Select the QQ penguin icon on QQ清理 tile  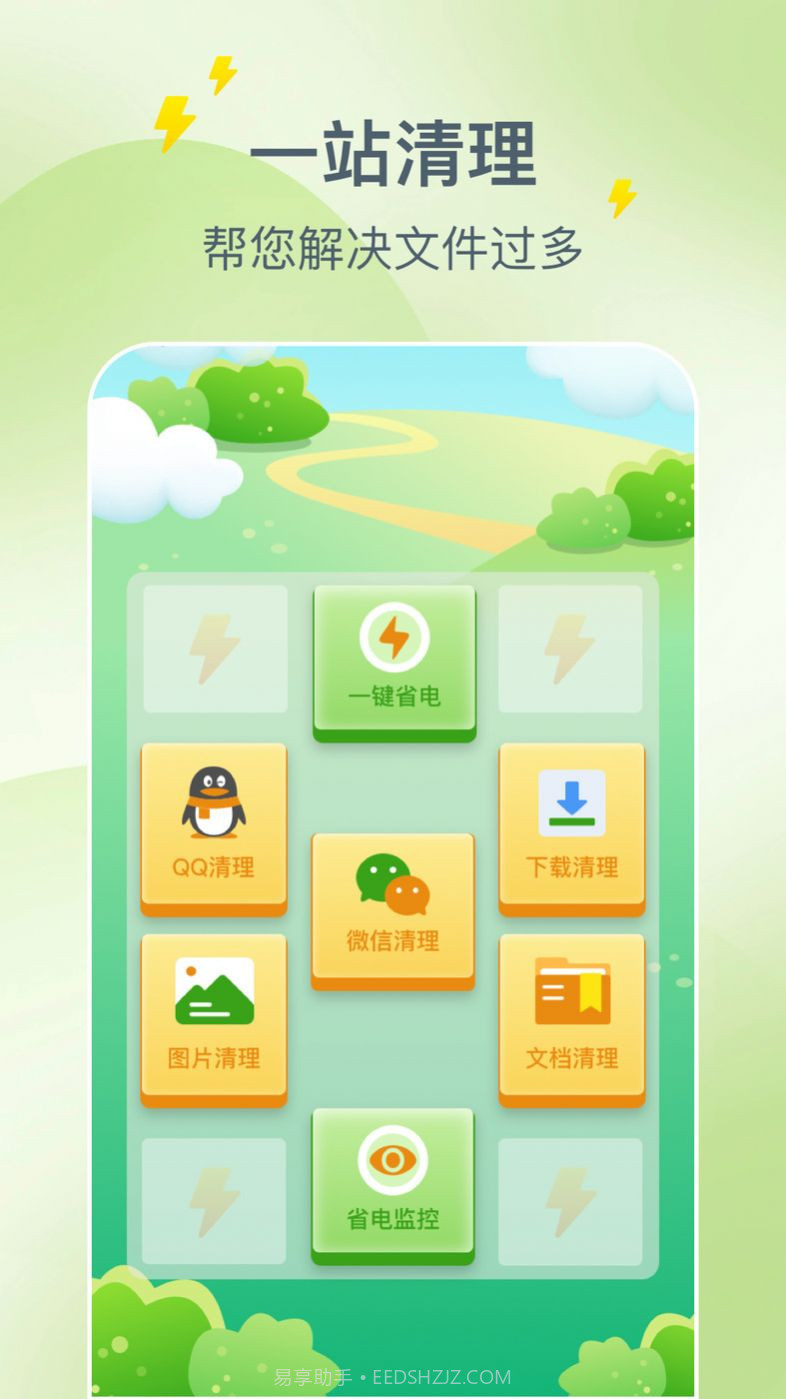[213, 803]
